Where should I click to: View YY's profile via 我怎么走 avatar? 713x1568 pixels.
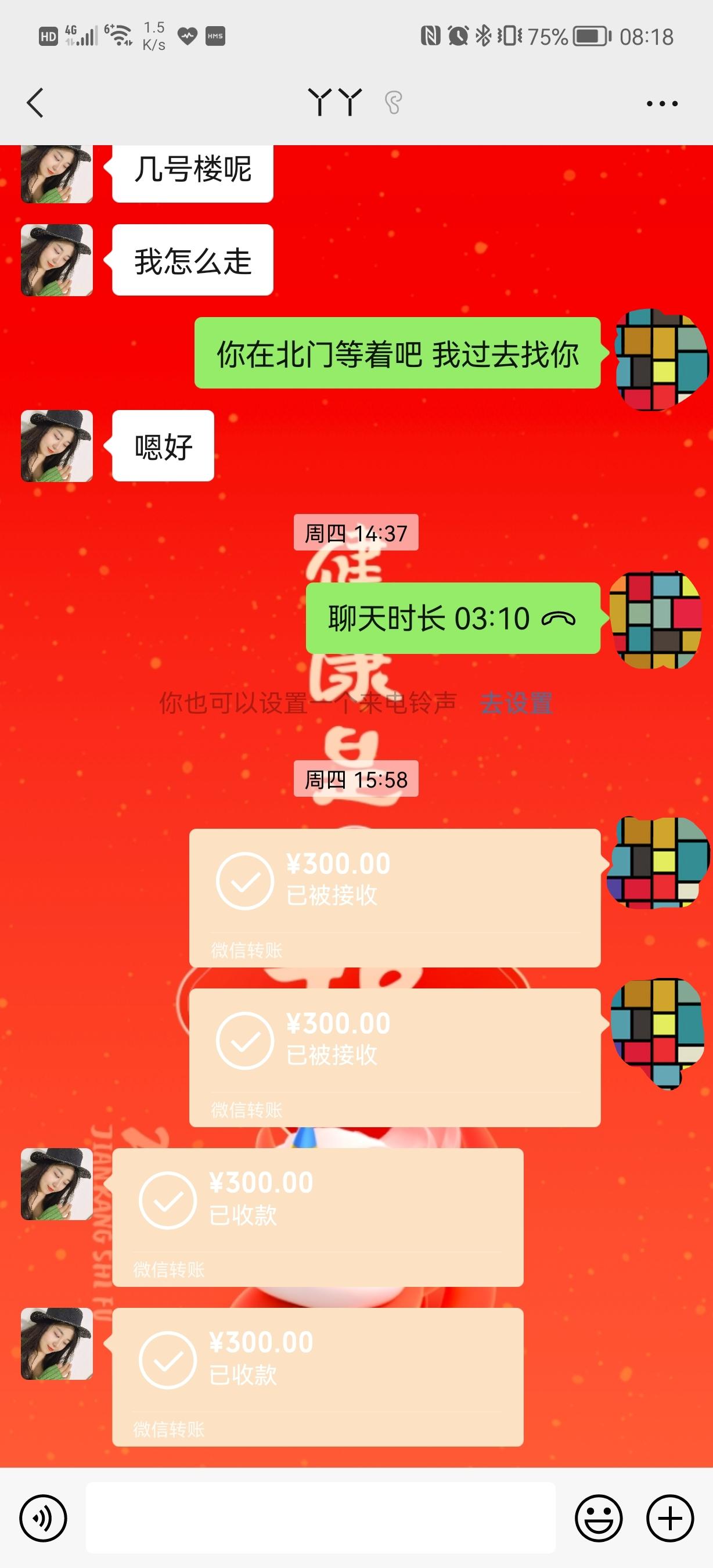coord(56,260)
